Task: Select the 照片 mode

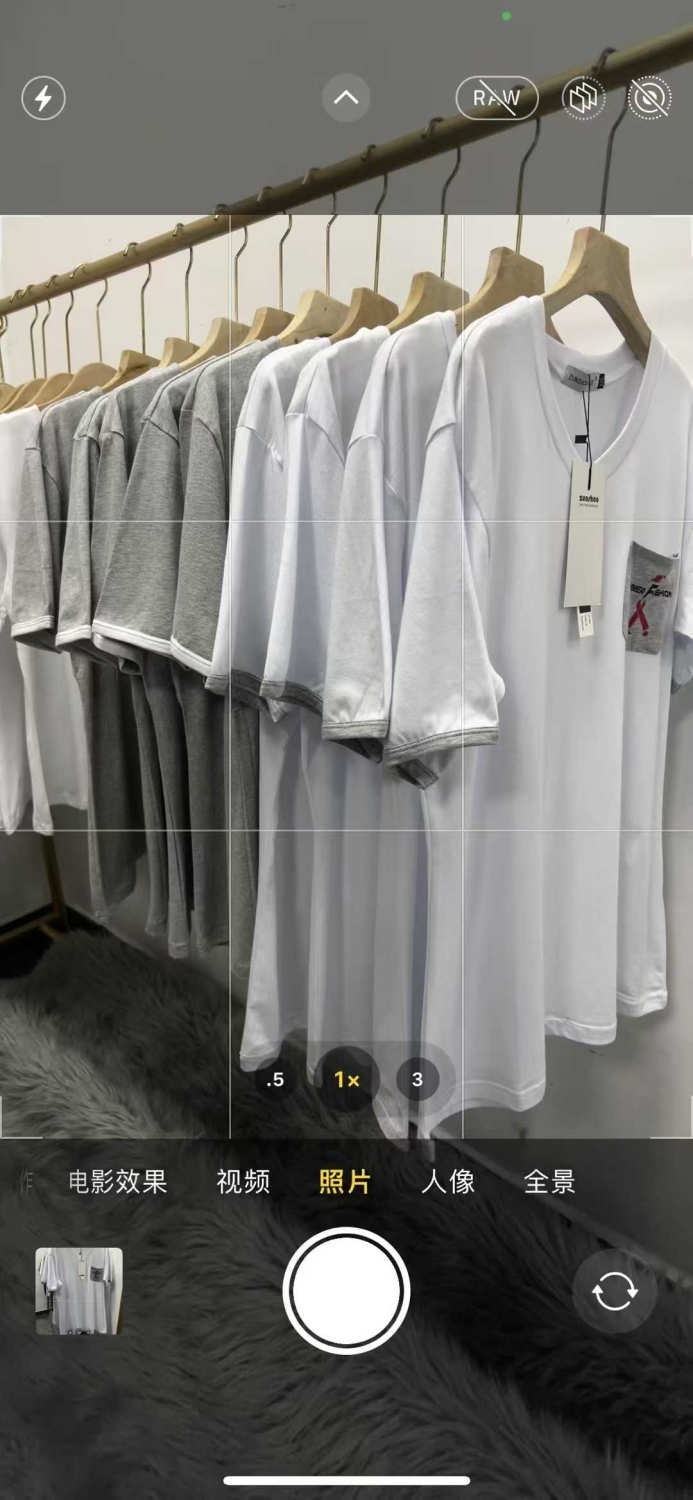Action: 345,1182
